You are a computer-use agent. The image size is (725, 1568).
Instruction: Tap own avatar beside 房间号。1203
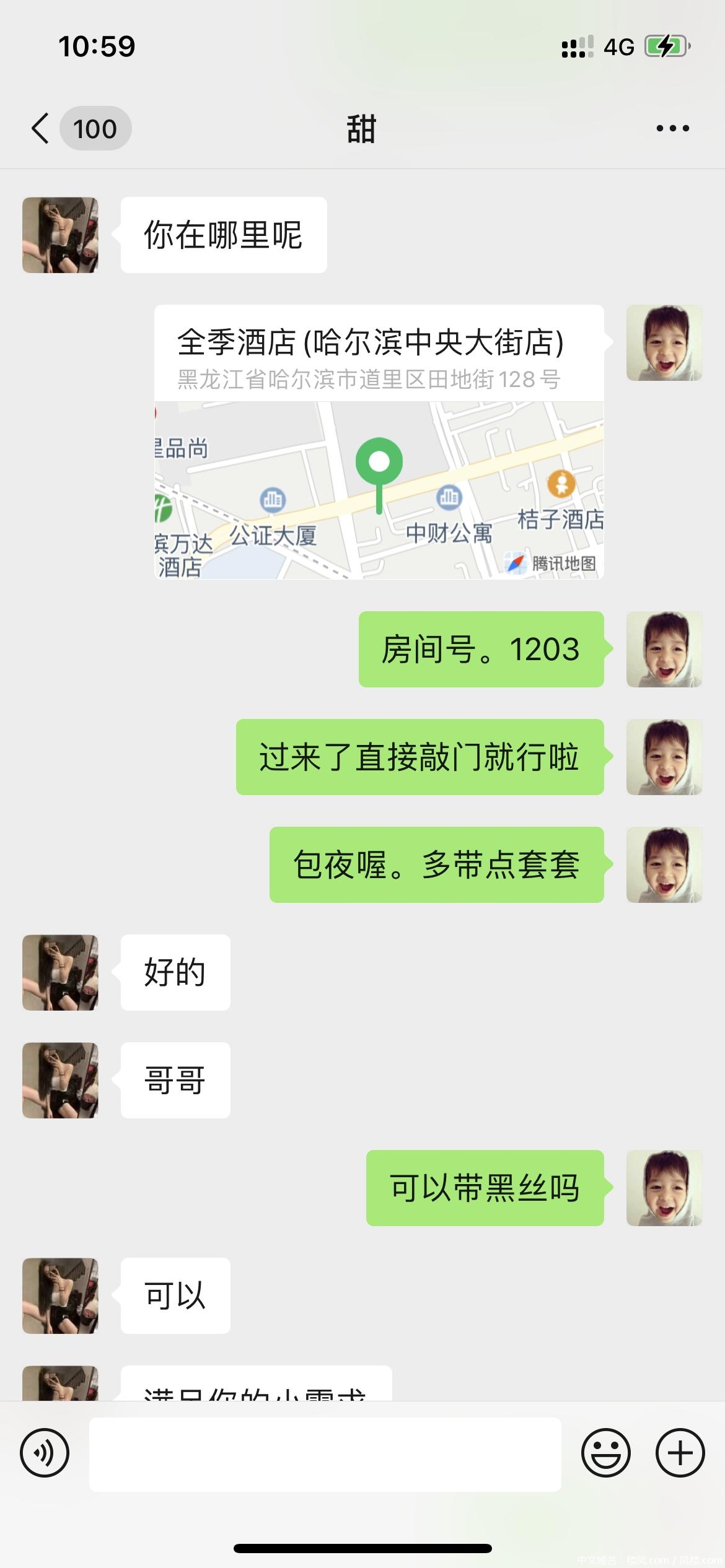tap(664, 649)
